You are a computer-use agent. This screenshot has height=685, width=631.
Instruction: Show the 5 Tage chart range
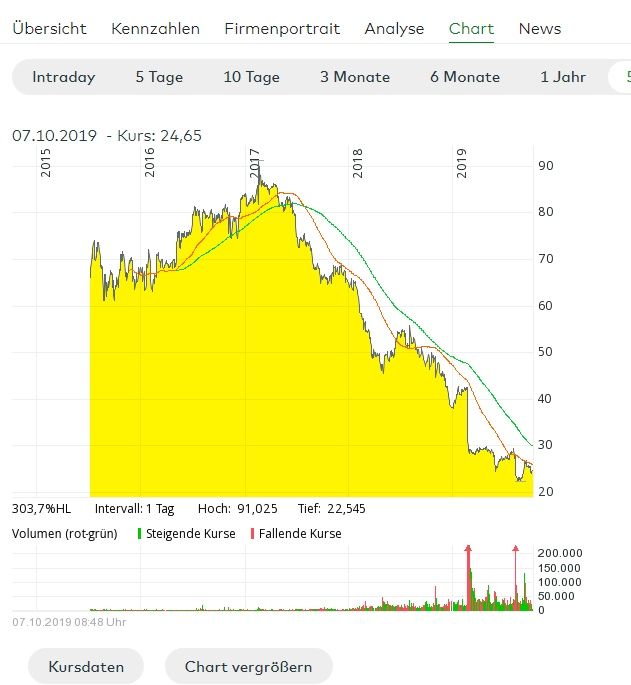point(159,77)
